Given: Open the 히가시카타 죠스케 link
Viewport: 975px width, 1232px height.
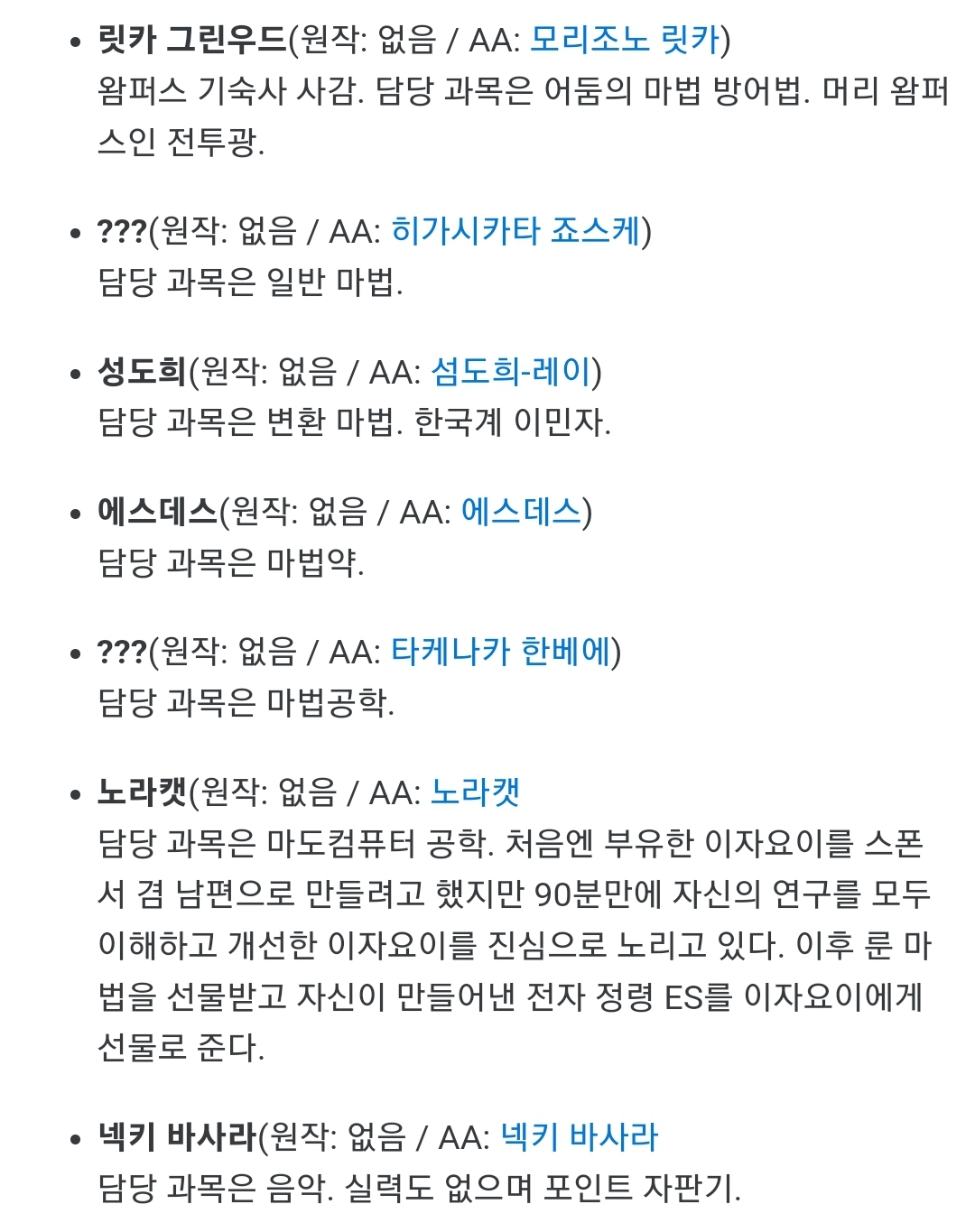Looking at the screenshot, I should [515, 231].
